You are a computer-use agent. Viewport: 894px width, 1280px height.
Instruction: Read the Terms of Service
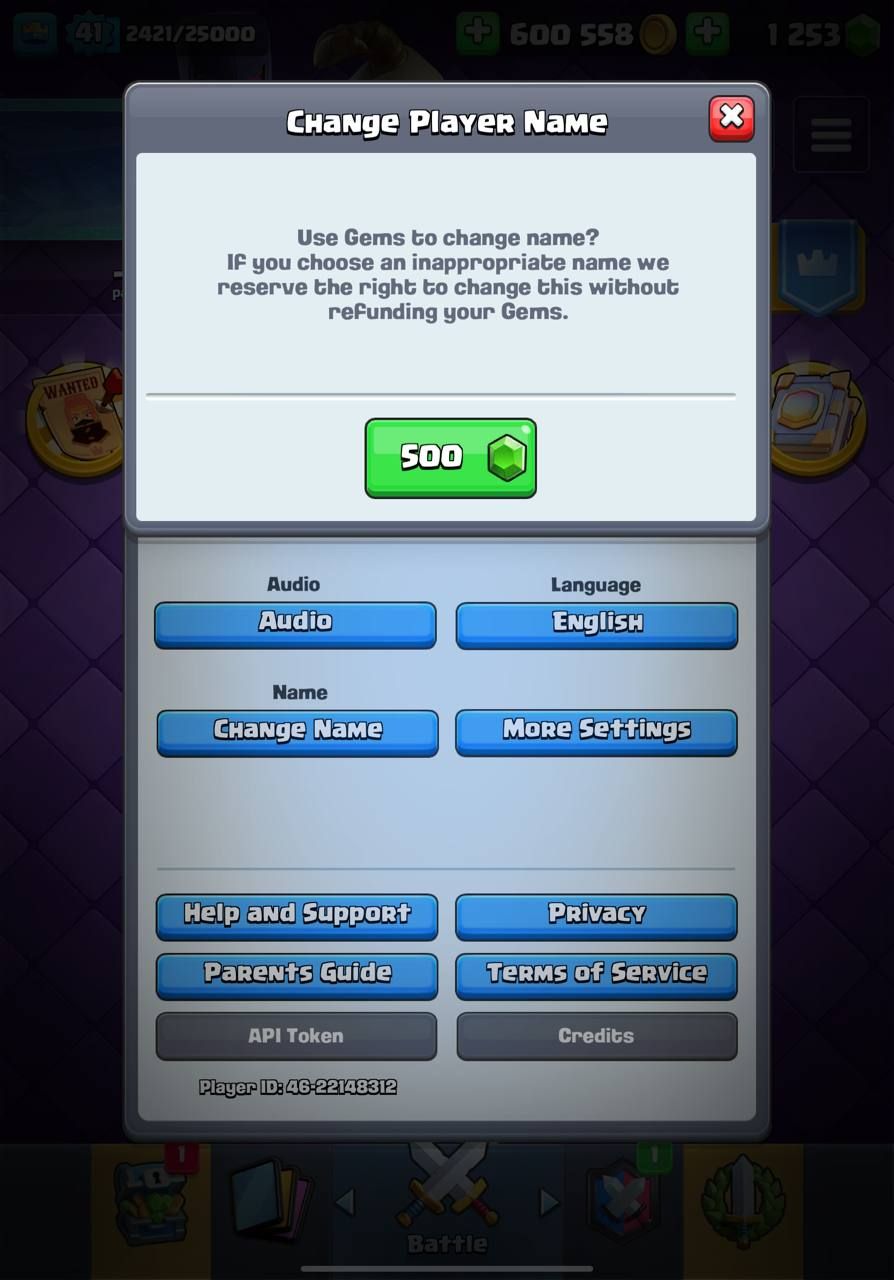(596, 975)
